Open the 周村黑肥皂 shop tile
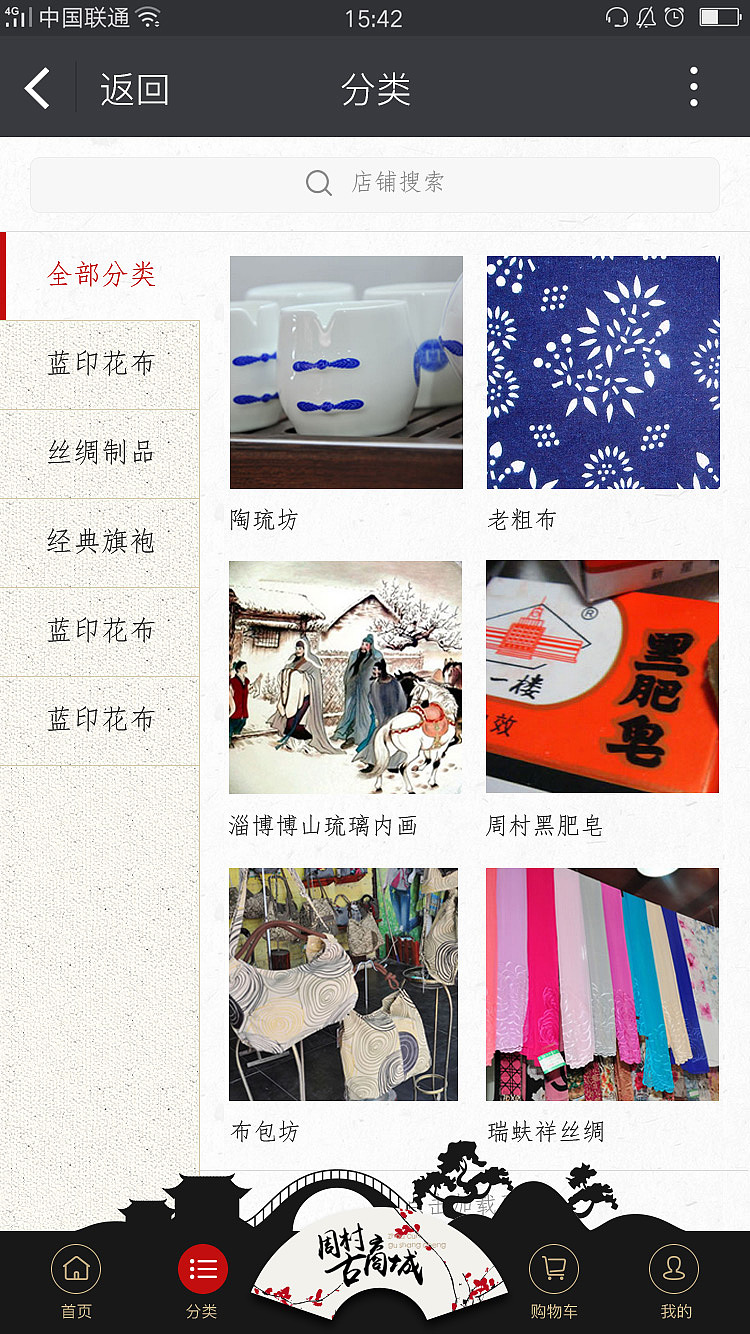 pyautogui.click(x=603, y=677)
